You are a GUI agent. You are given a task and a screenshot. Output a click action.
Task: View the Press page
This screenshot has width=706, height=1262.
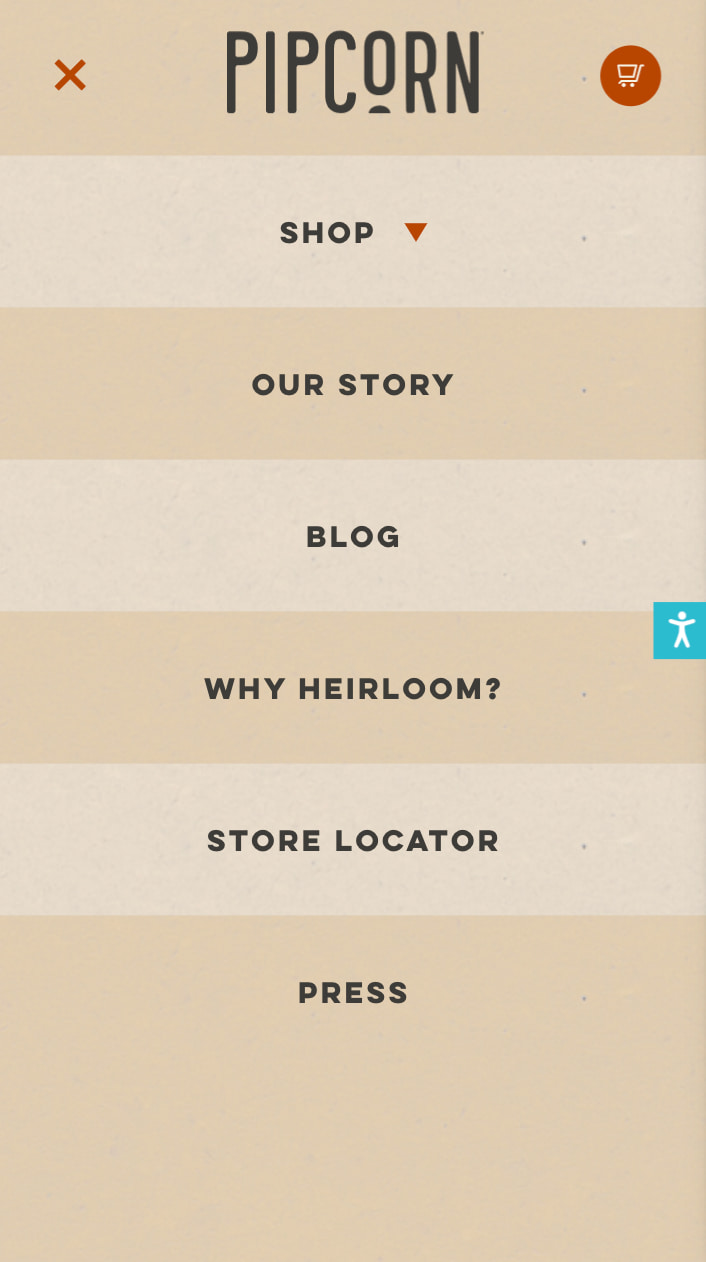click(353, 993)
